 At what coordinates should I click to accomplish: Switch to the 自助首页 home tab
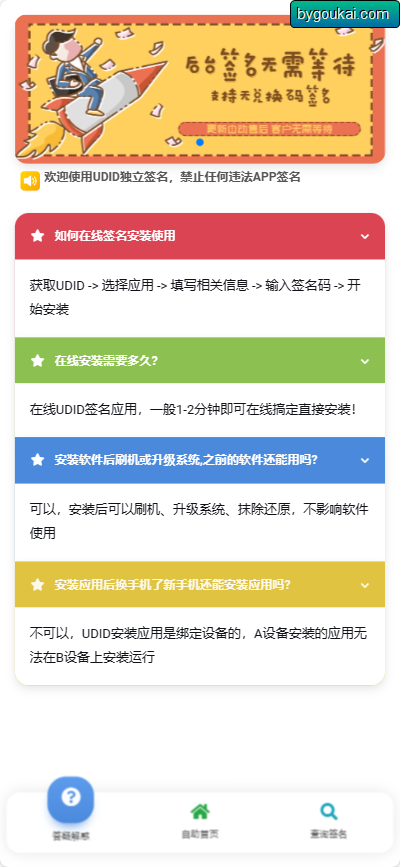(x=200, y=822)
